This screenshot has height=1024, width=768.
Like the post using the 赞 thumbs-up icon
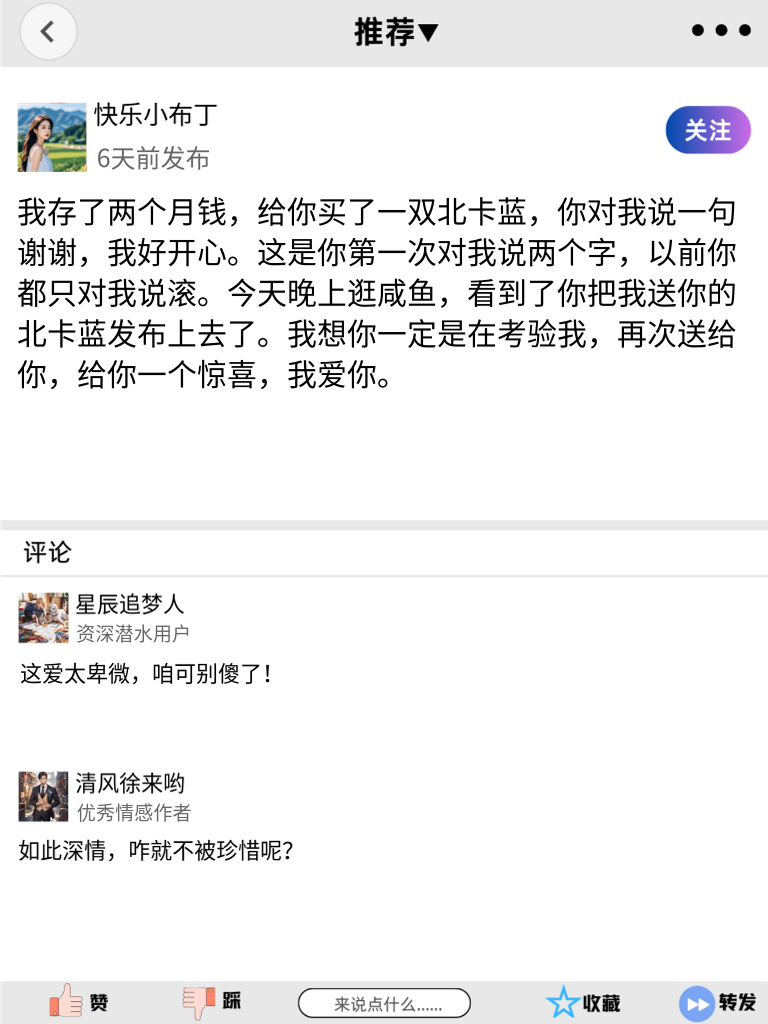click(64, 1001)
